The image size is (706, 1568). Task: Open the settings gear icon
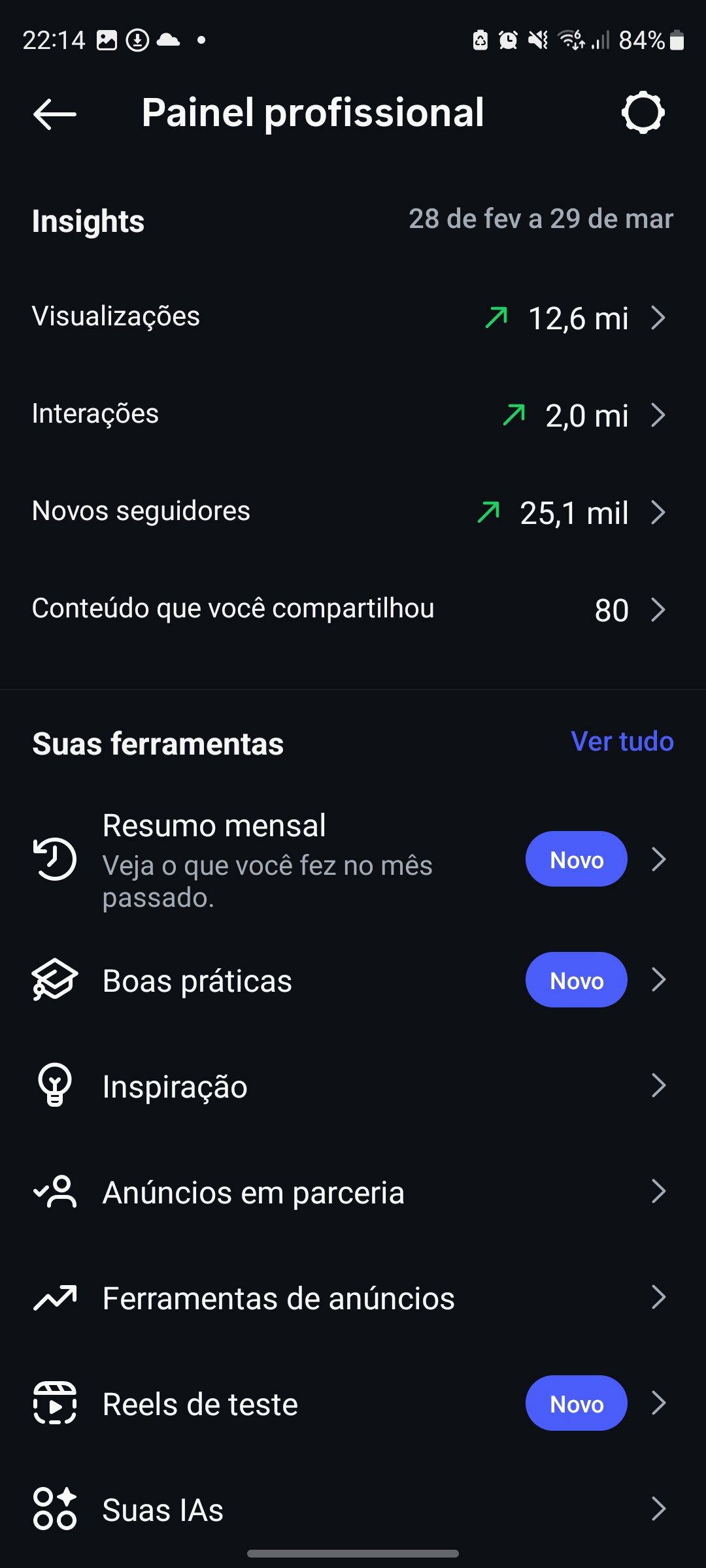coord(643,113)
